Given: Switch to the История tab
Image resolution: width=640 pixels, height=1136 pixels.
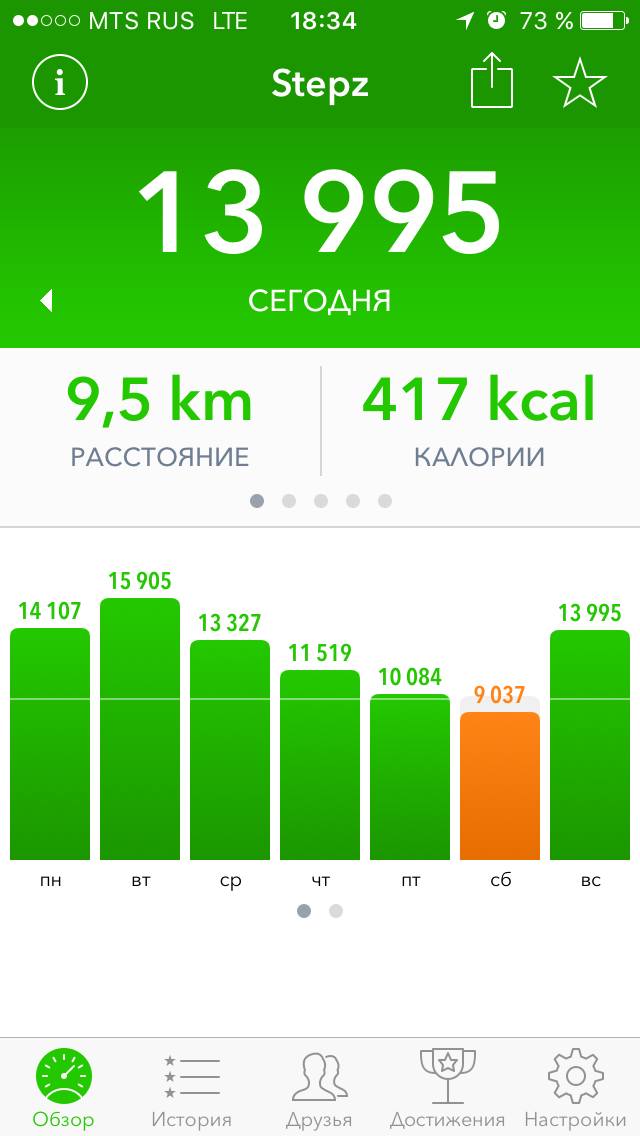Looking at the screenshot, I should pos(191,1088).
